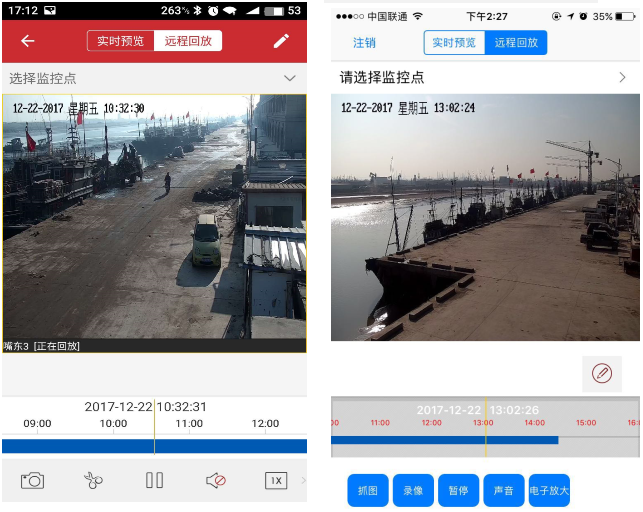
Task: Switch to 实时预览 in blue segmented control
Action: coord(454,43)
